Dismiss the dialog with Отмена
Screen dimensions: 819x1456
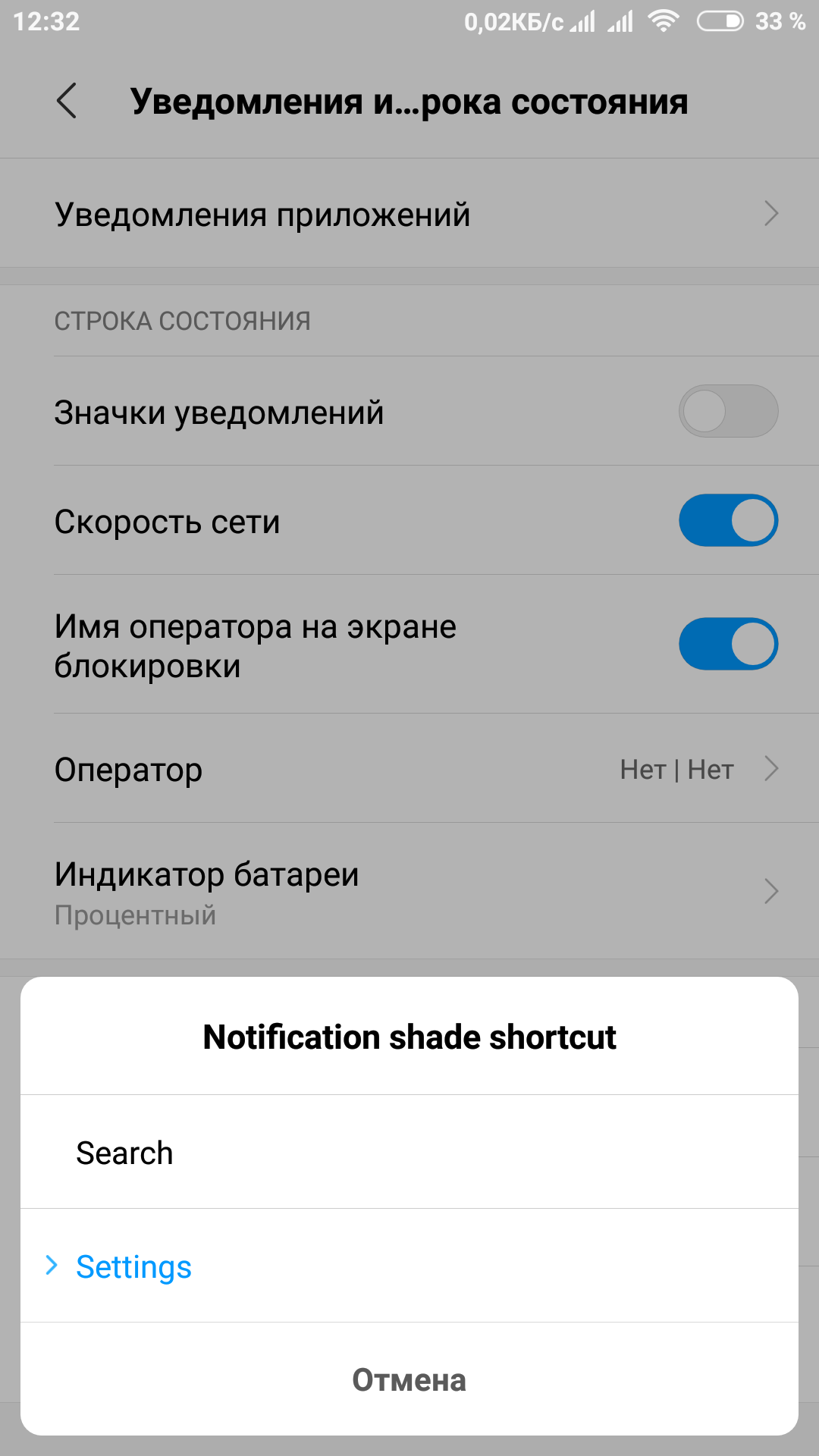click(x=409, y=1379)
